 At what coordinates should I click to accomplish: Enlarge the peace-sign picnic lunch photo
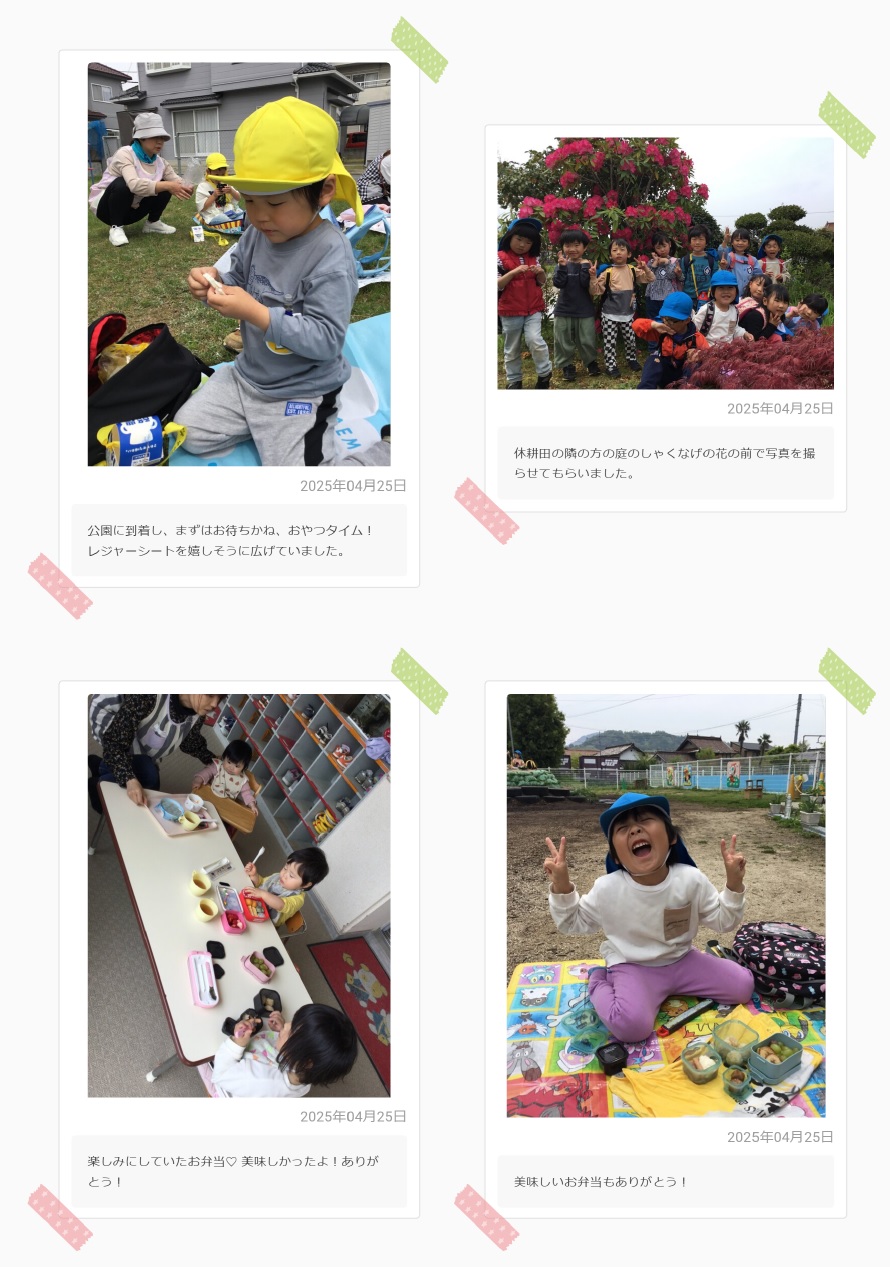[665, 905]
